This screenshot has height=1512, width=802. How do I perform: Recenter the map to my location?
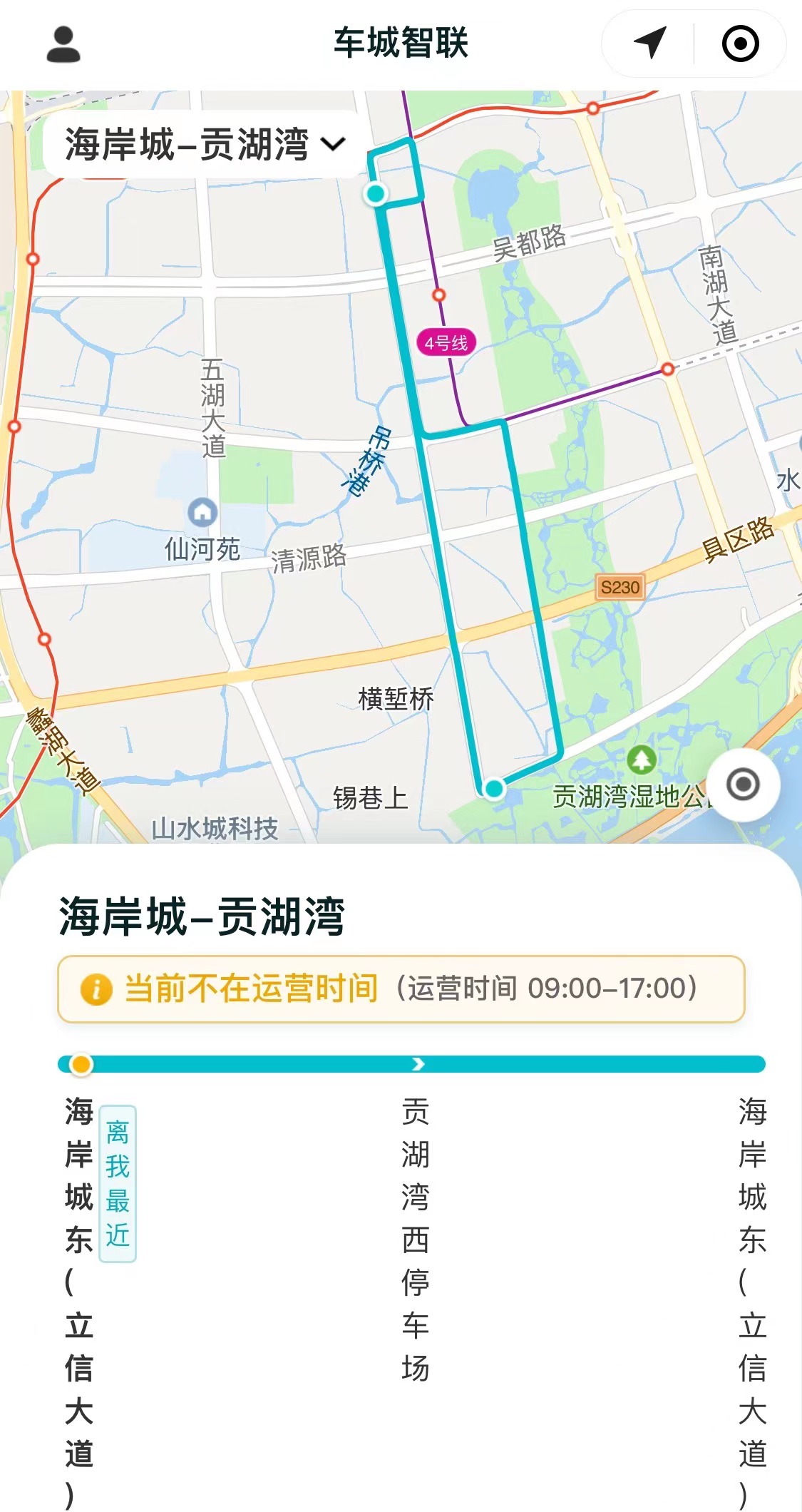tap(743, 785)
